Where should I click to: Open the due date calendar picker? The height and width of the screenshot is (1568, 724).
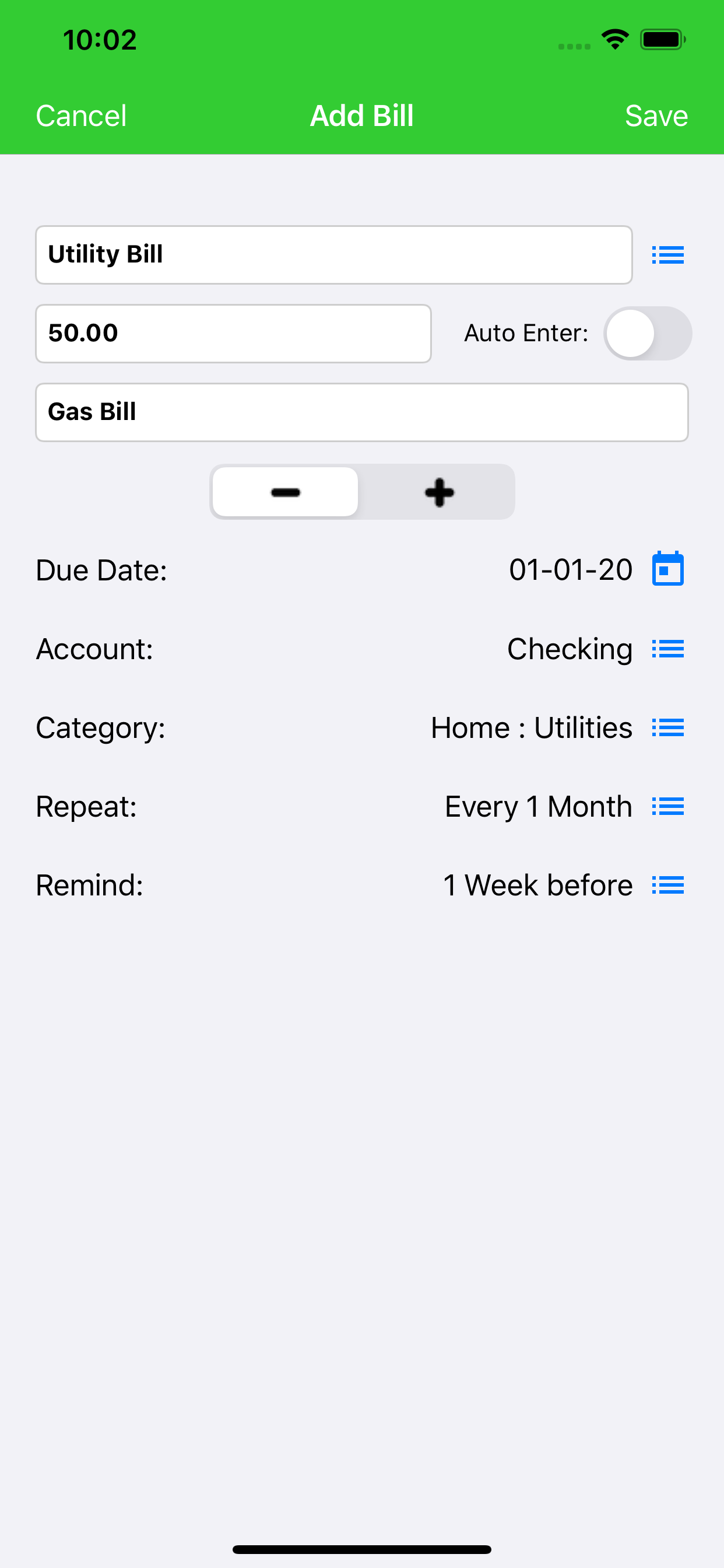667,570
